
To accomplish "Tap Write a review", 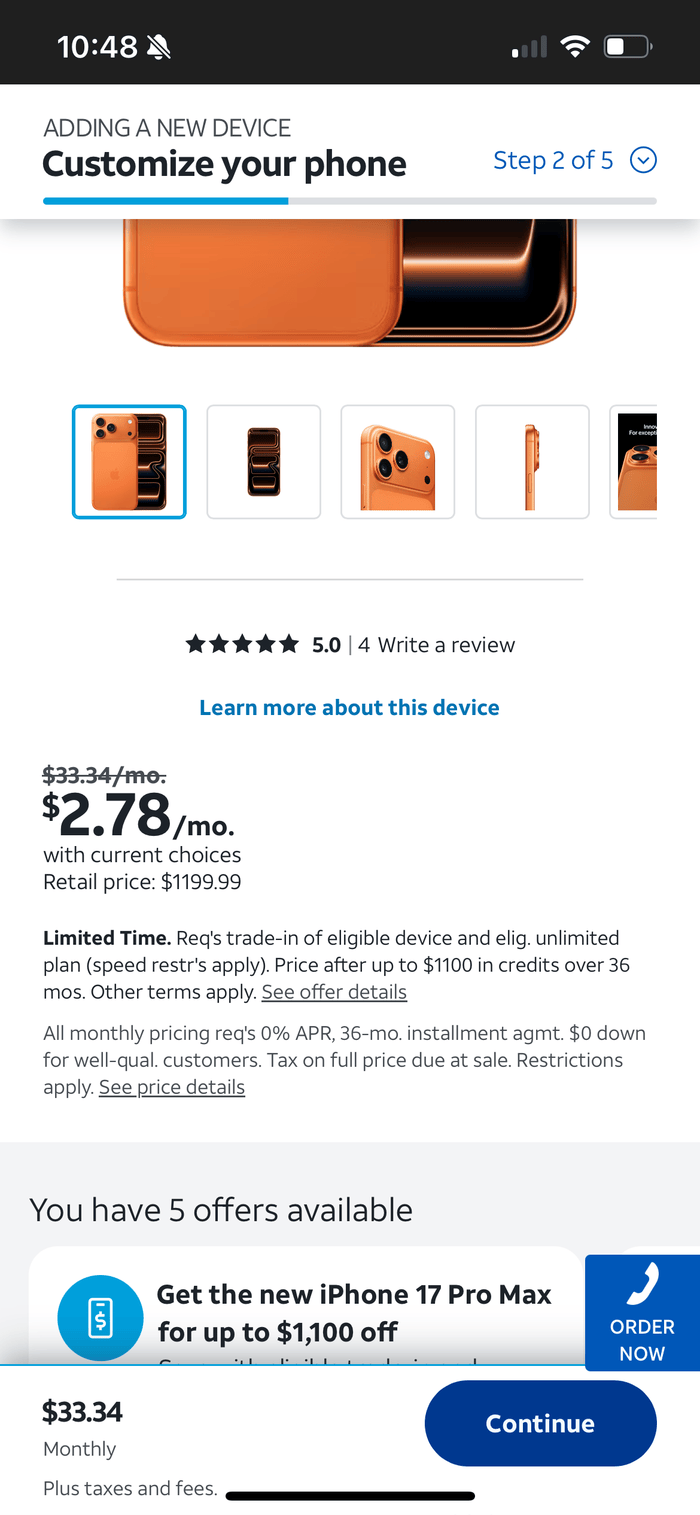I will [446, 645].
